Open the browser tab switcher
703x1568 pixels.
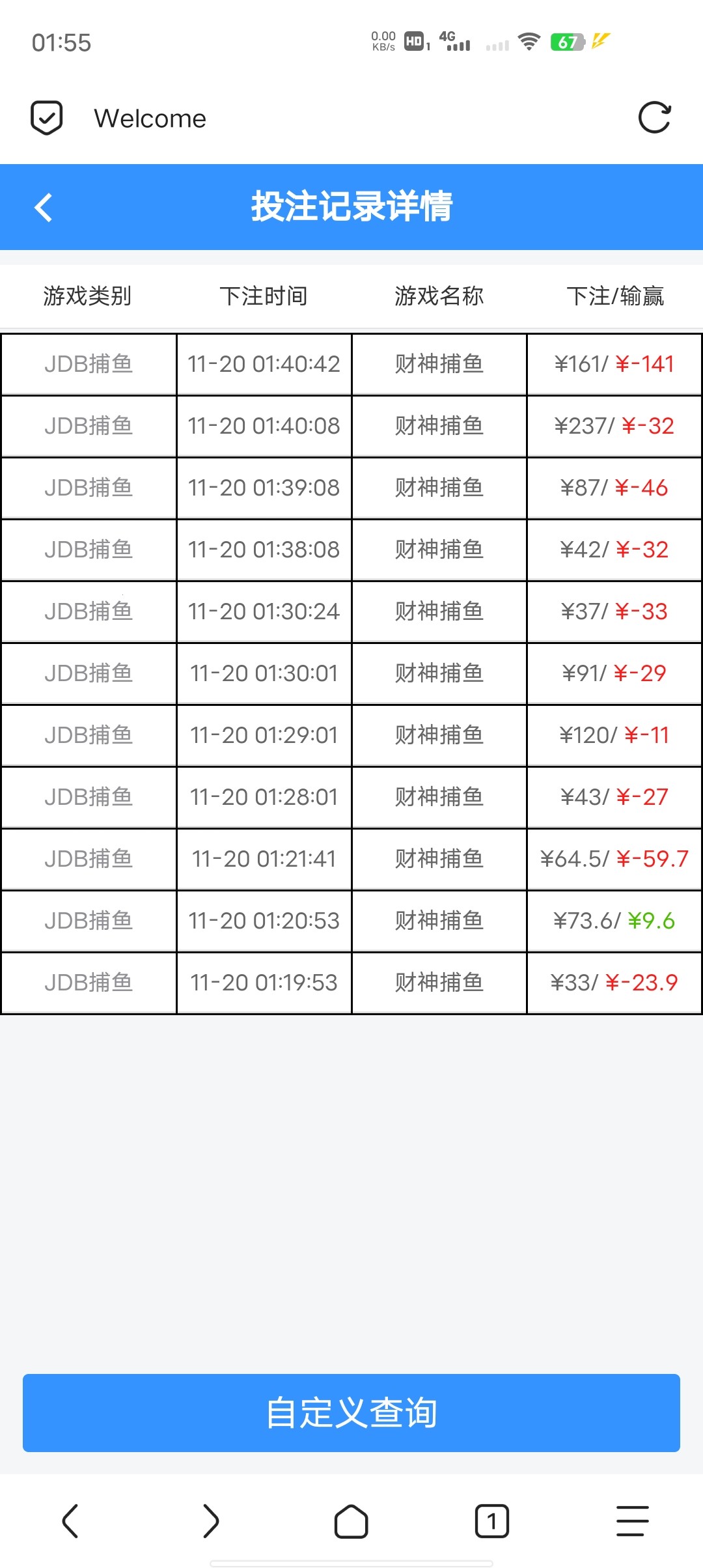click(492, 1521)
